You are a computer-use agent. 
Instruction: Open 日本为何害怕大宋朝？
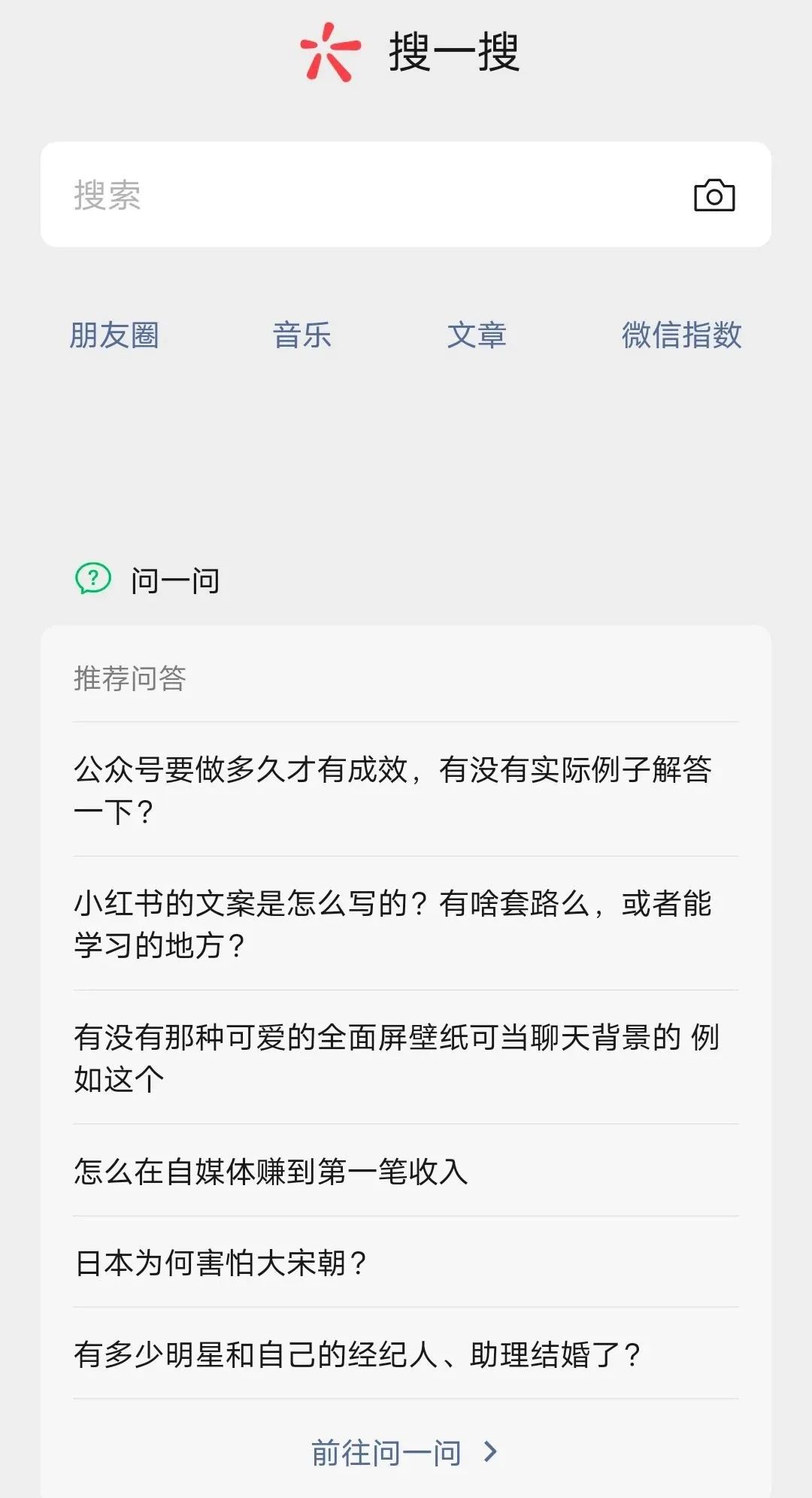pos(222,1263)
